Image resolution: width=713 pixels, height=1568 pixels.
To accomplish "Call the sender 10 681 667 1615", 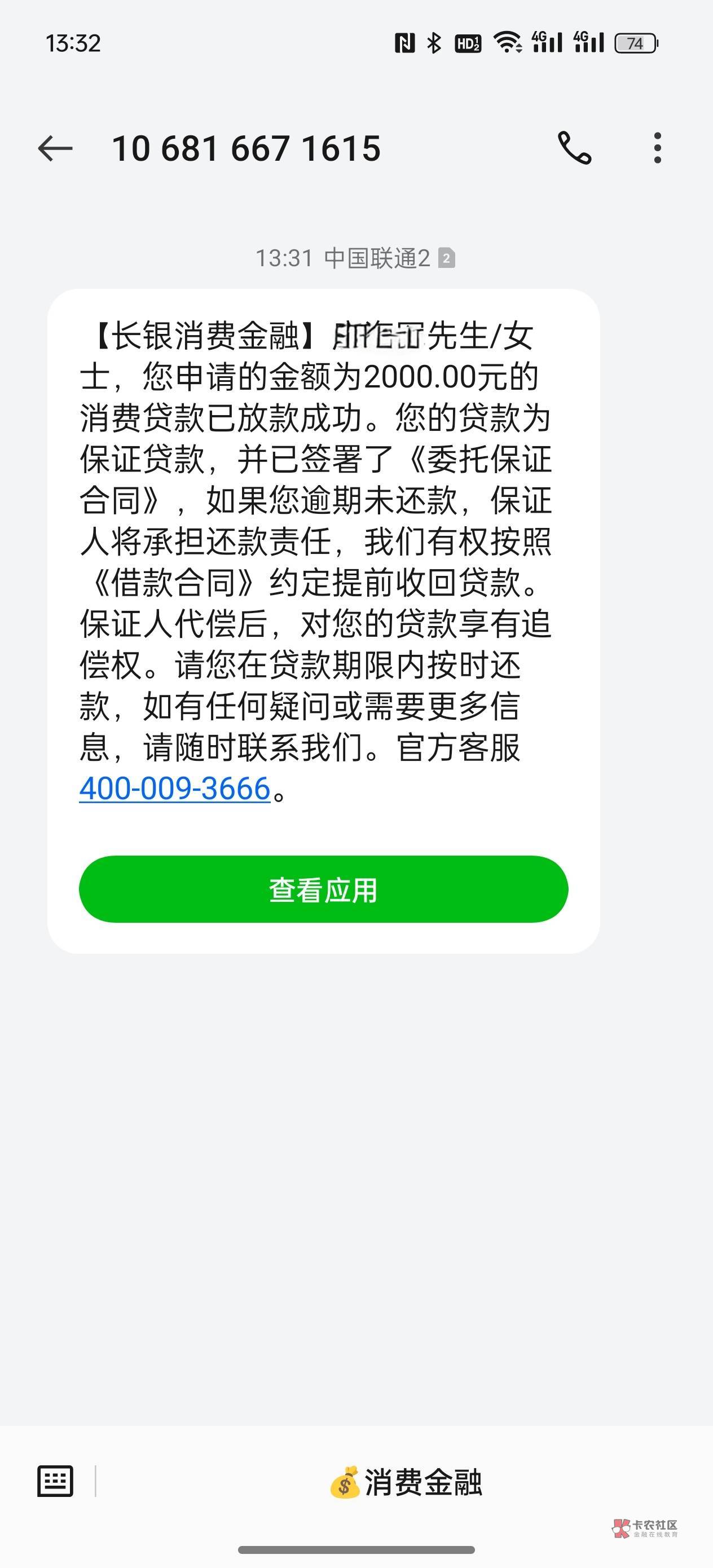I will coord(574,148).
